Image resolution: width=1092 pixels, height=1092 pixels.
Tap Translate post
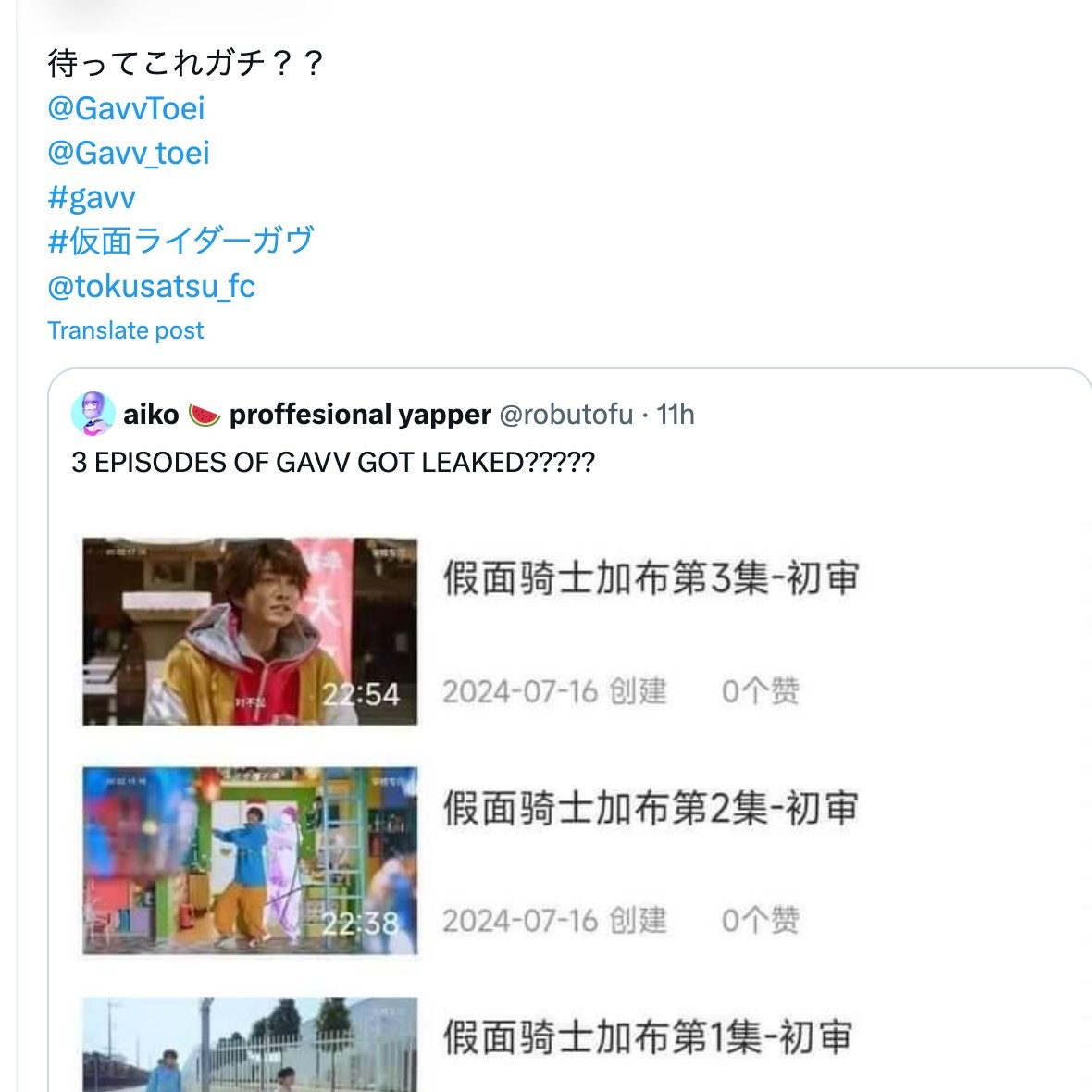[126, 330]
